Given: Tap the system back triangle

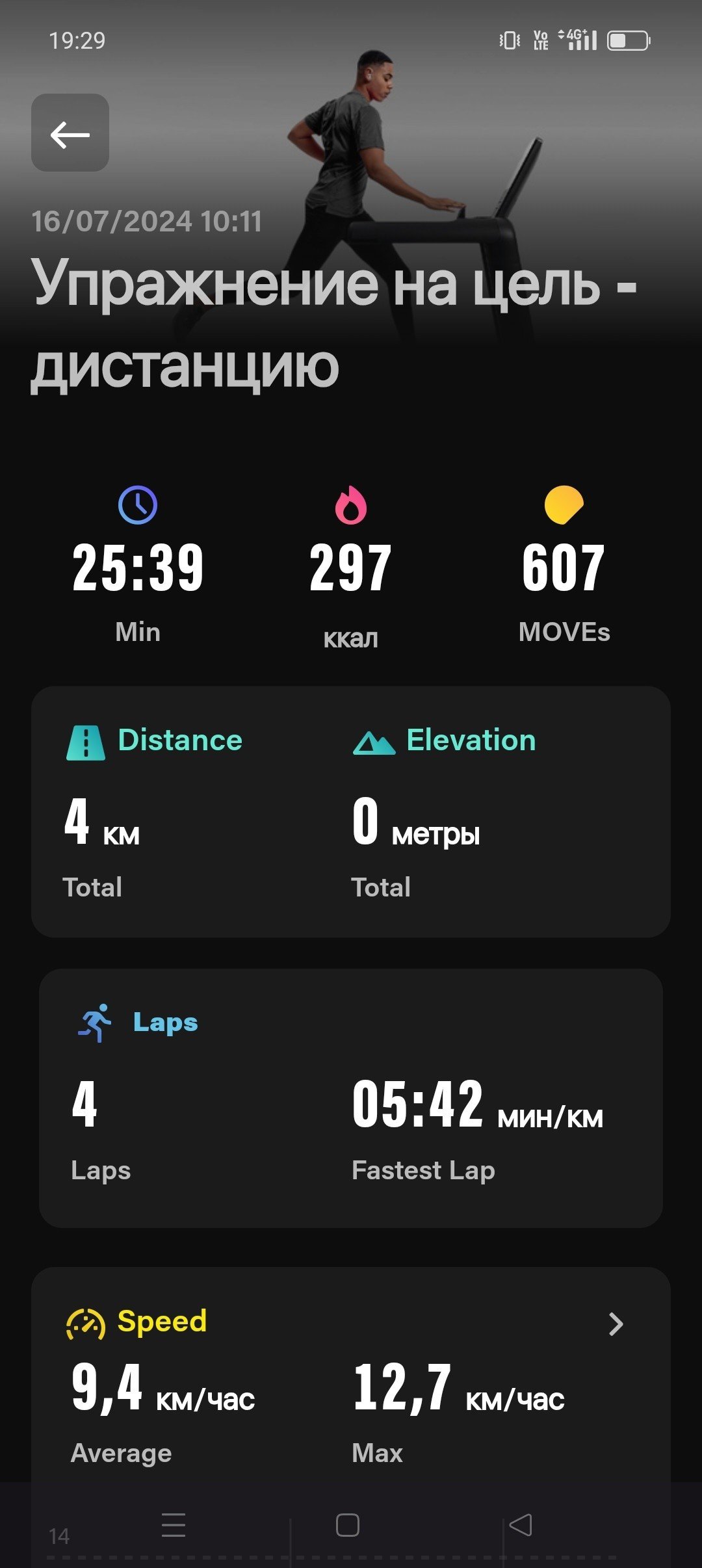Looking at the screenshot, I should 521,1525.
